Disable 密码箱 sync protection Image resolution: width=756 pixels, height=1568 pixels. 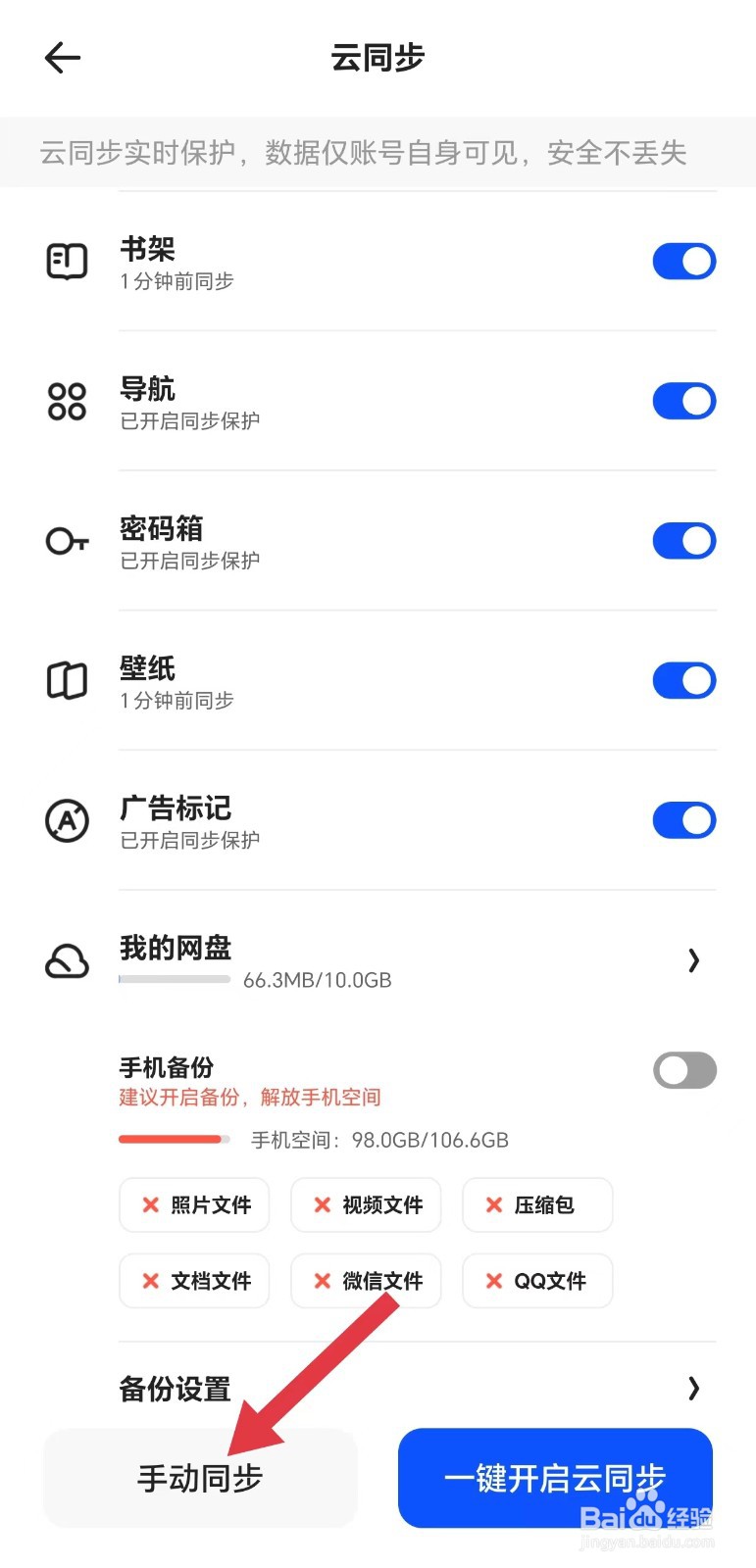[683, 540]
